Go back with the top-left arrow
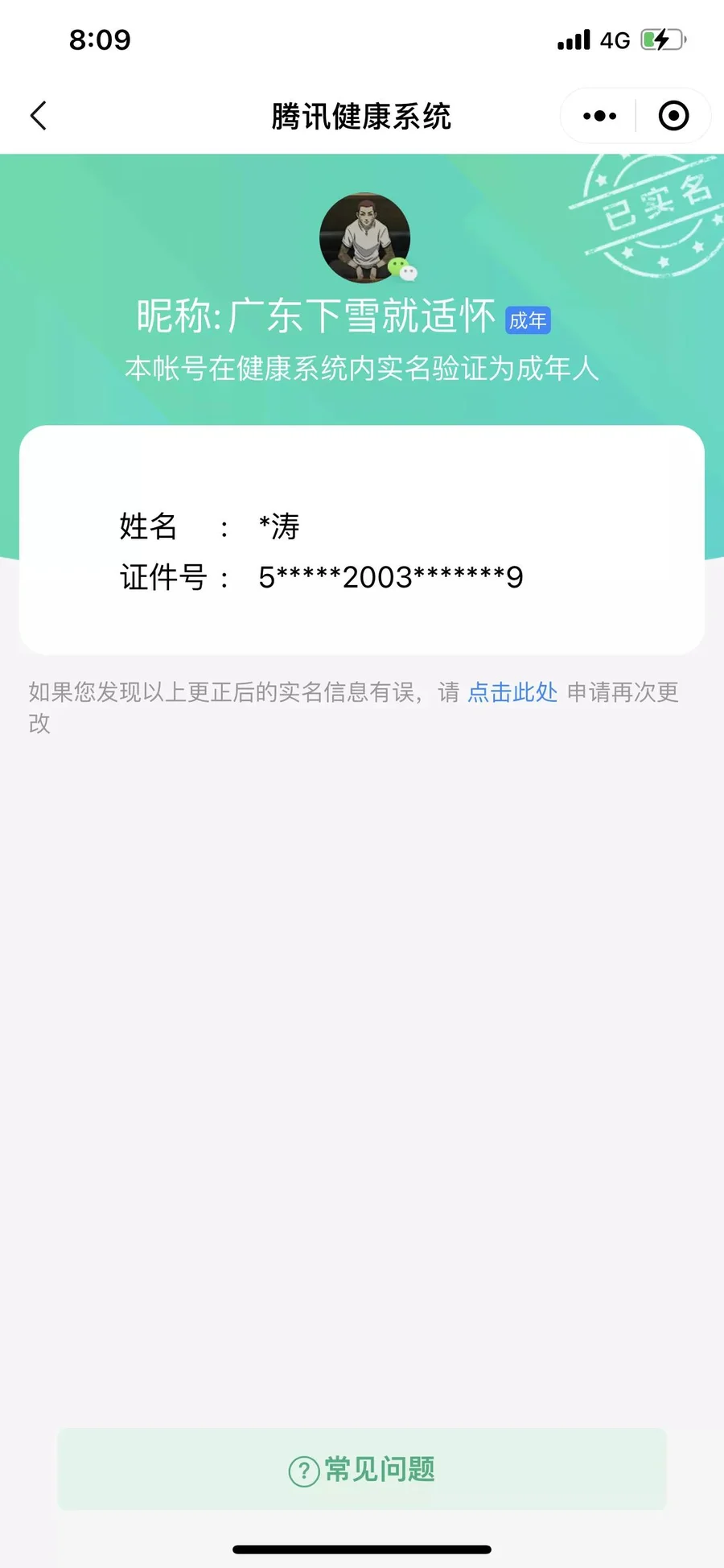 tap(39, 116)
